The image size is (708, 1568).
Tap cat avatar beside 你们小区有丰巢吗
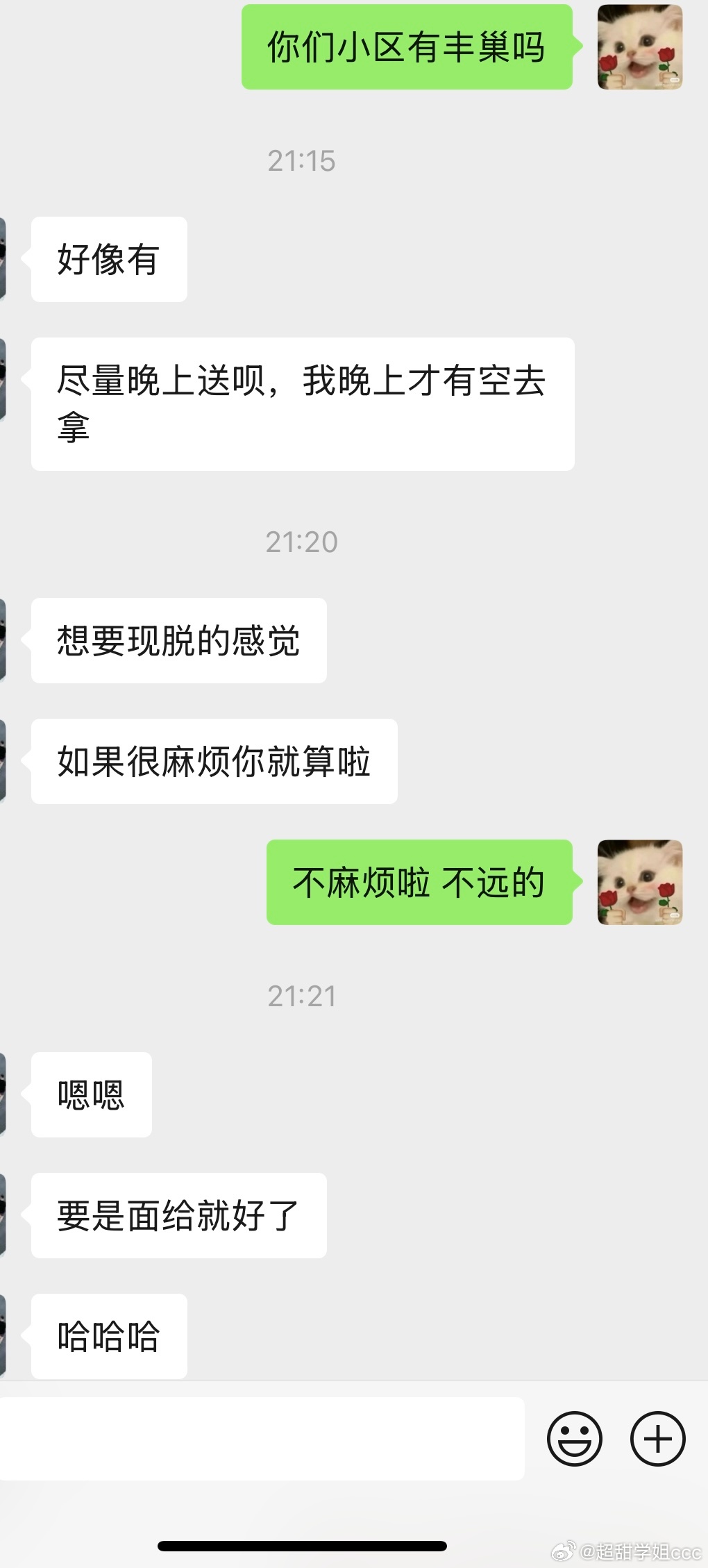[640, 47]
